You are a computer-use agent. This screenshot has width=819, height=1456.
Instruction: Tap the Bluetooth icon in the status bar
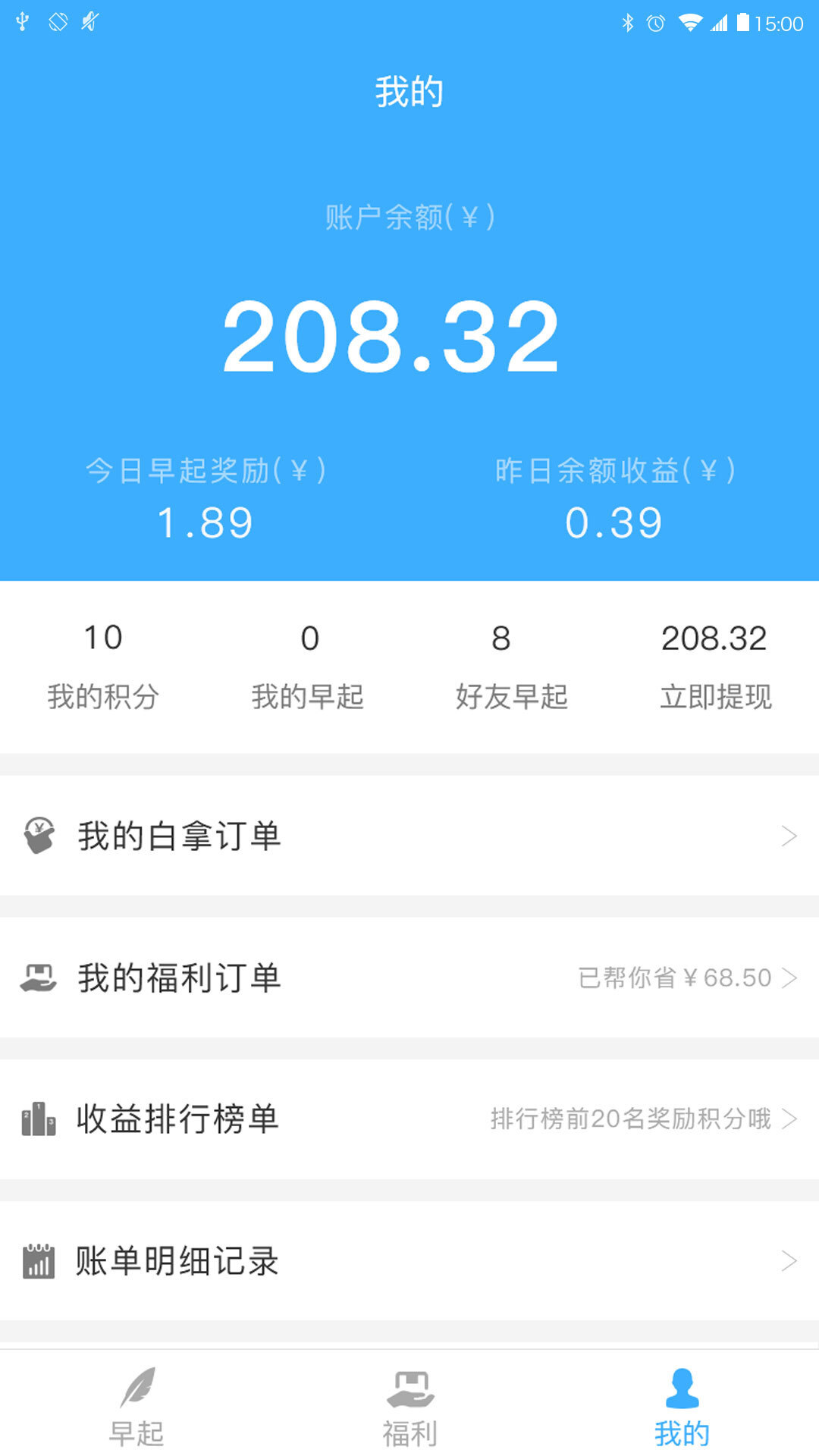pos(628,23)
